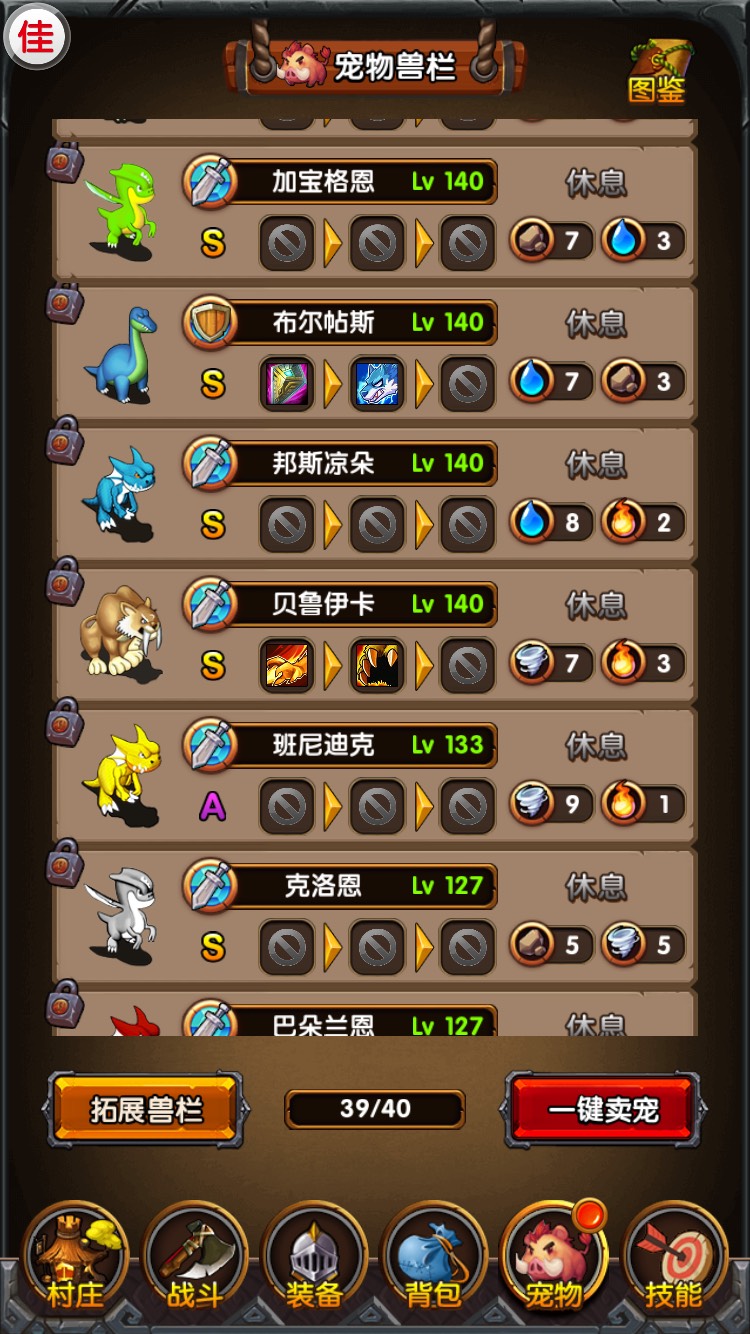
Task: Tap the 拓展兽栏 expand stable button
Action: (x=146, y=1109)
